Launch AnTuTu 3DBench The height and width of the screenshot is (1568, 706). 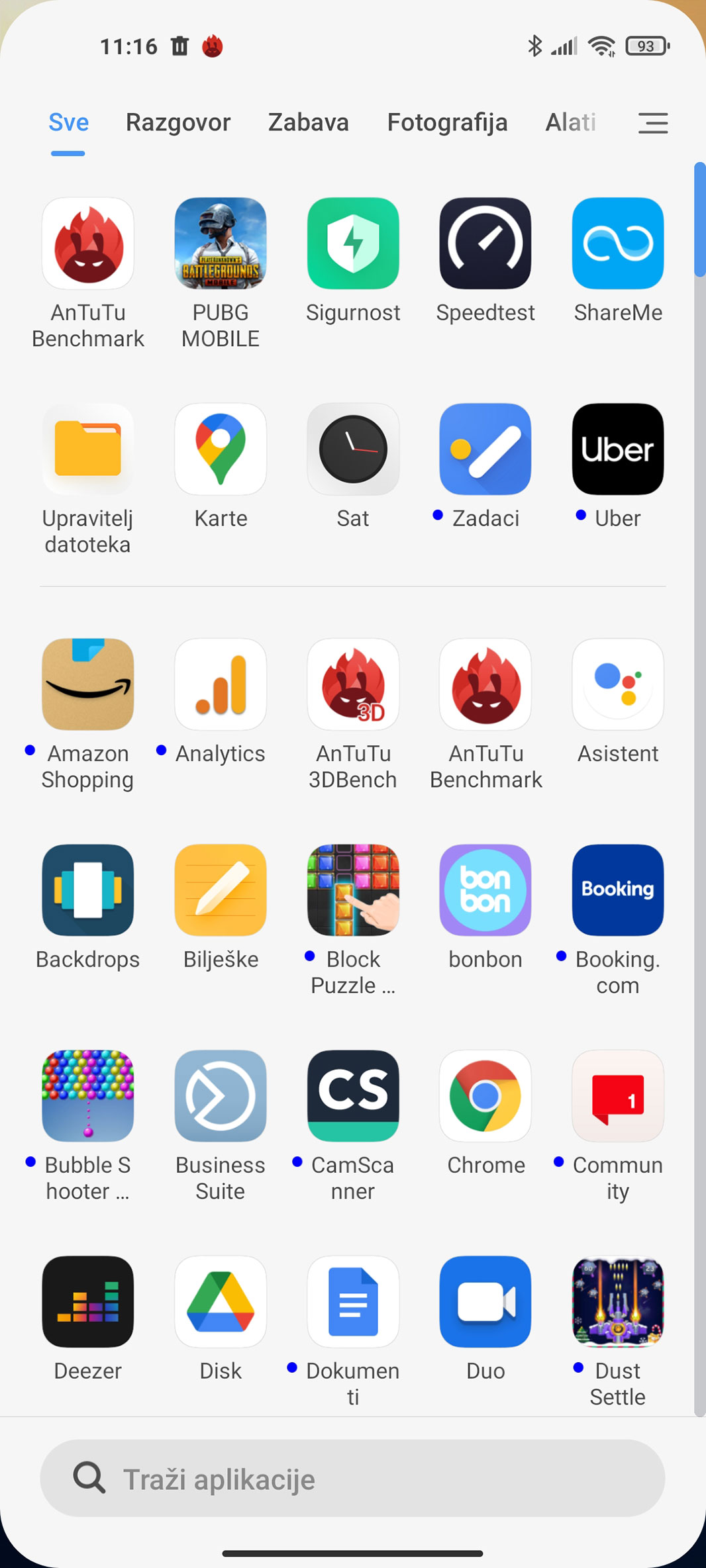353,684
